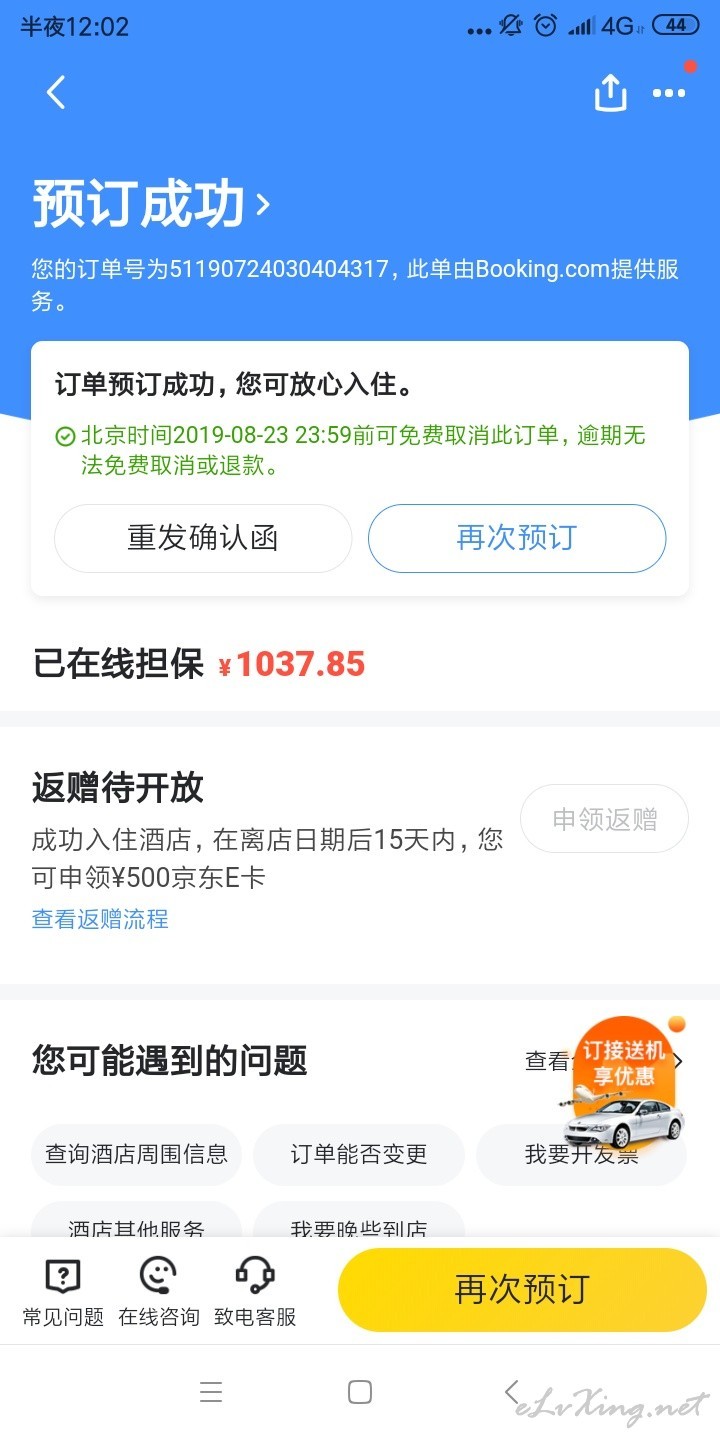Open 常见问题 in the bottom bar
720x1440 pixels.
click(x=63, y=1291)
